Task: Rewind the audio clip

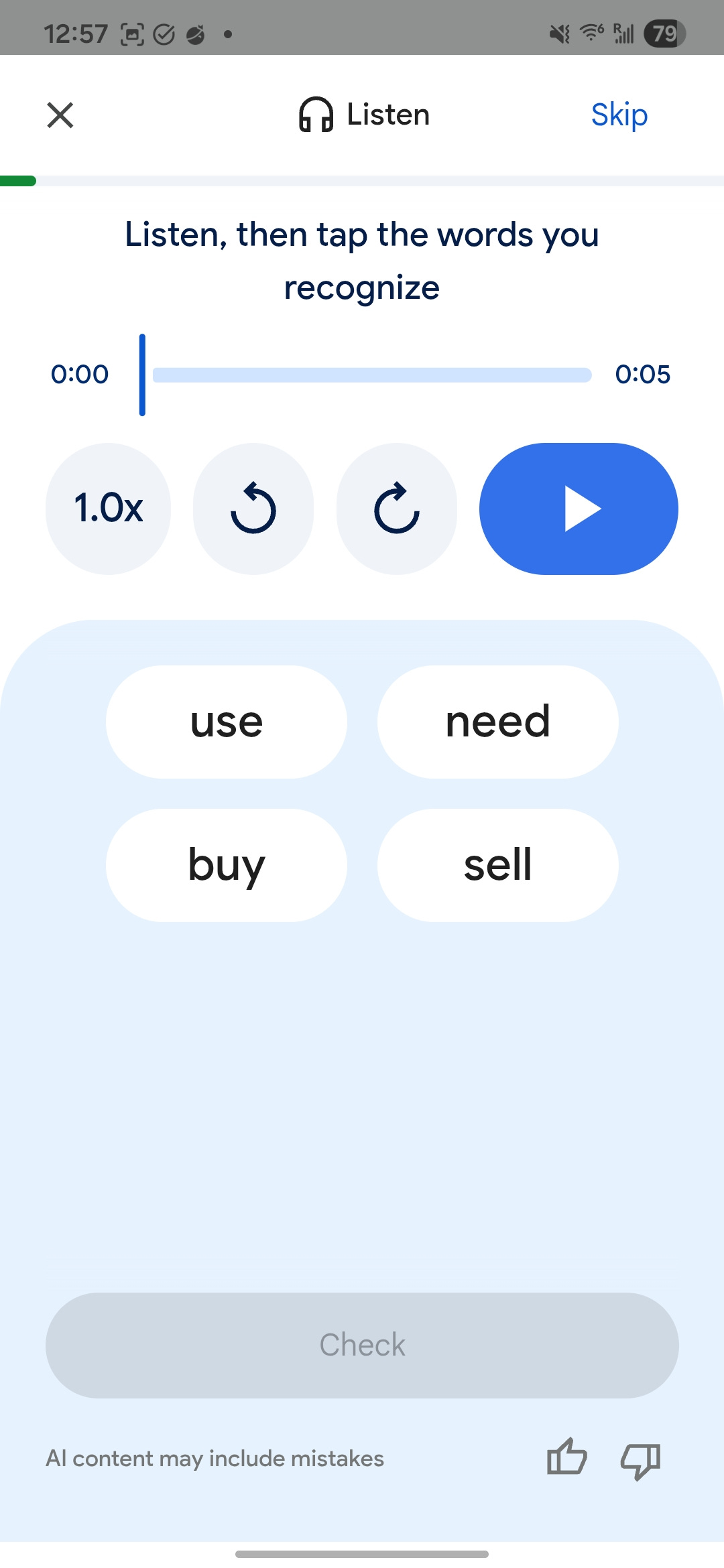Action: (253, 509)
